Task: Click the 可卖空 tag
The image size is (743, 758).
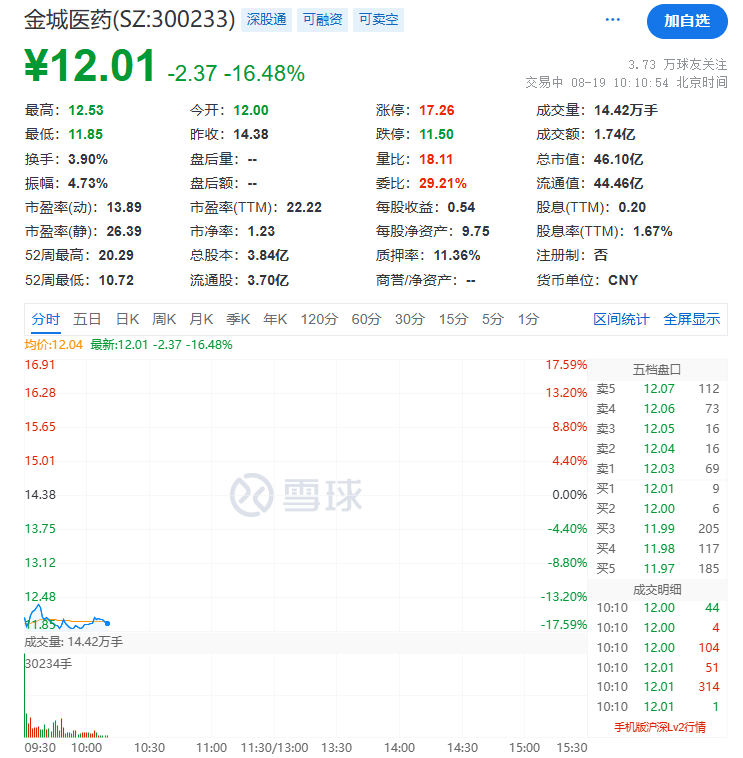Action: pyautogui.click(x=377, y=20)
